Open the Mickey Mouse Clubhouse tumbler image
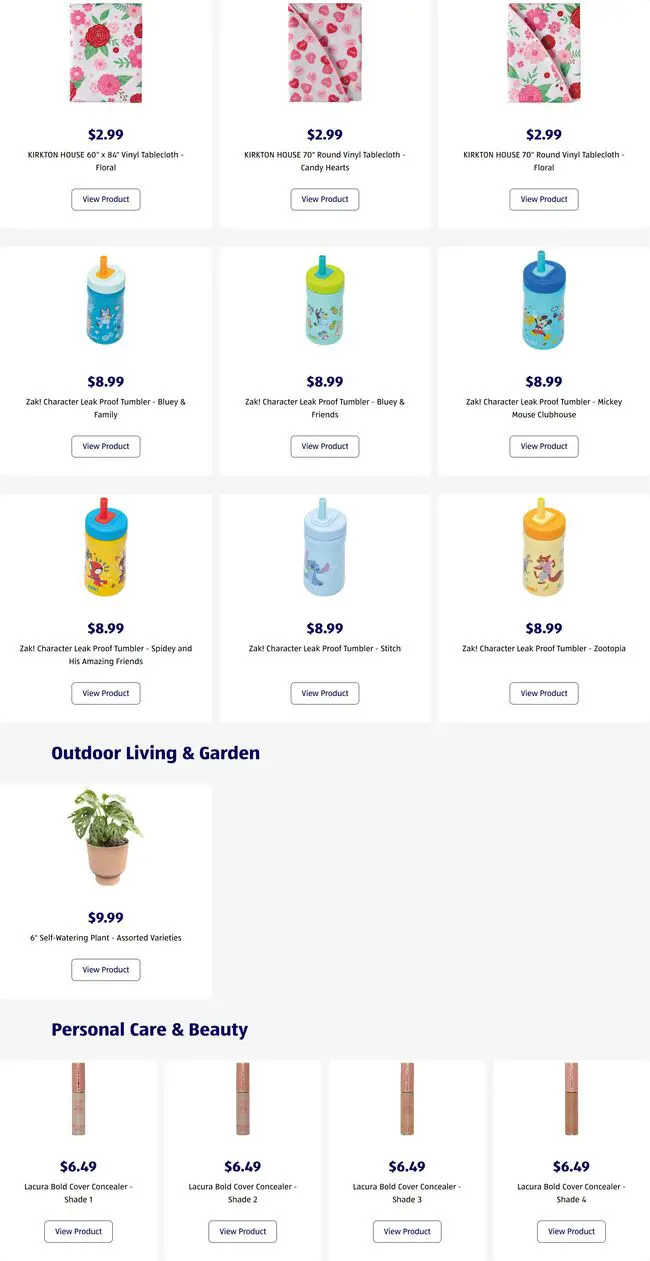This screenshot has width=650, height=1261. pos(544,300)
